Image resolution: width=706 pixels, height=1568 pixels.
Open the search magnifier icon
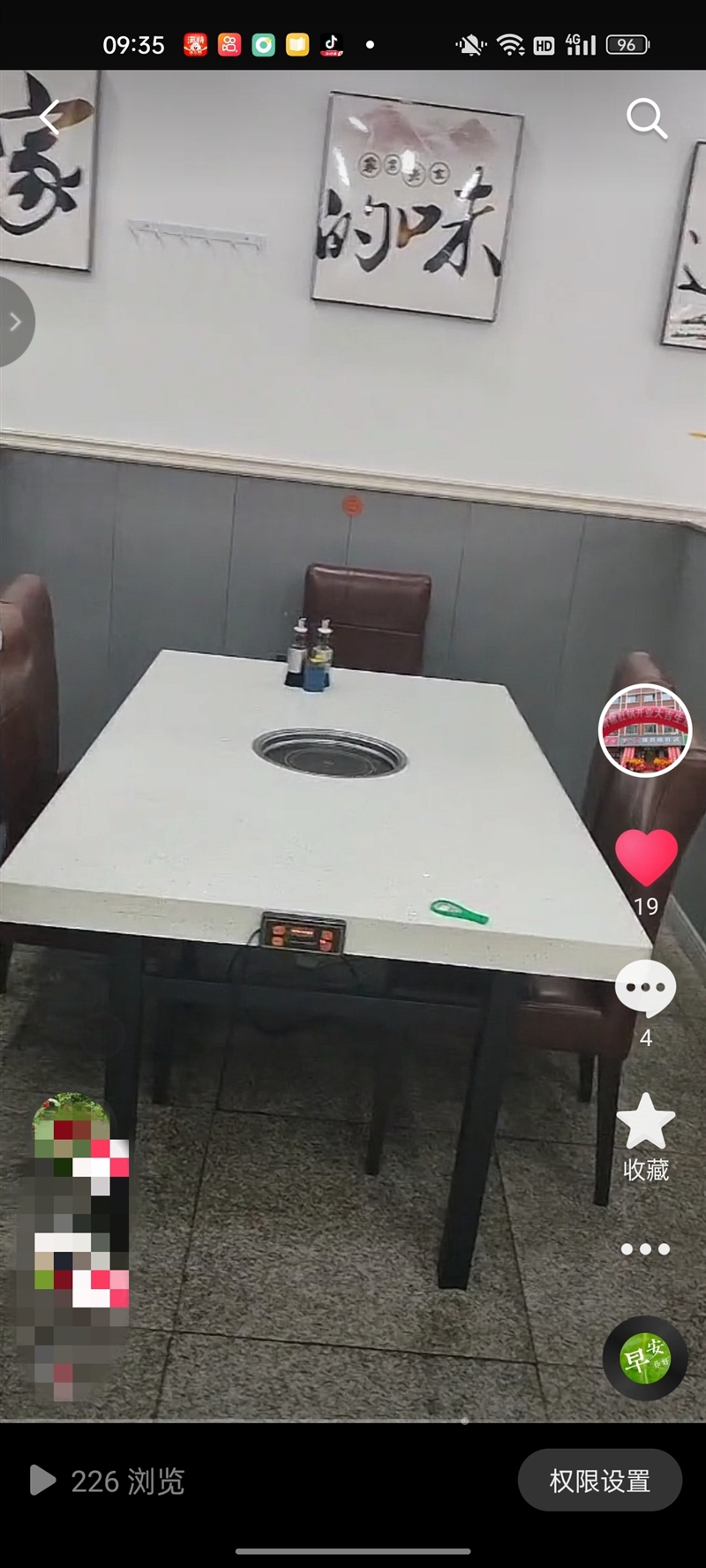point(646,118)
